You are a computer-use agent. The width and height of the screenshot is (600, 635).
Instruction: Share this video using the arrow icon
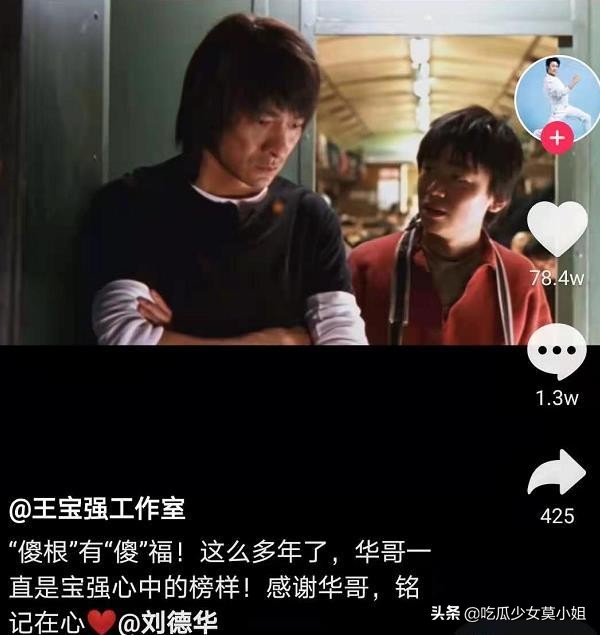pyautogui.click(x=557, y=474)
